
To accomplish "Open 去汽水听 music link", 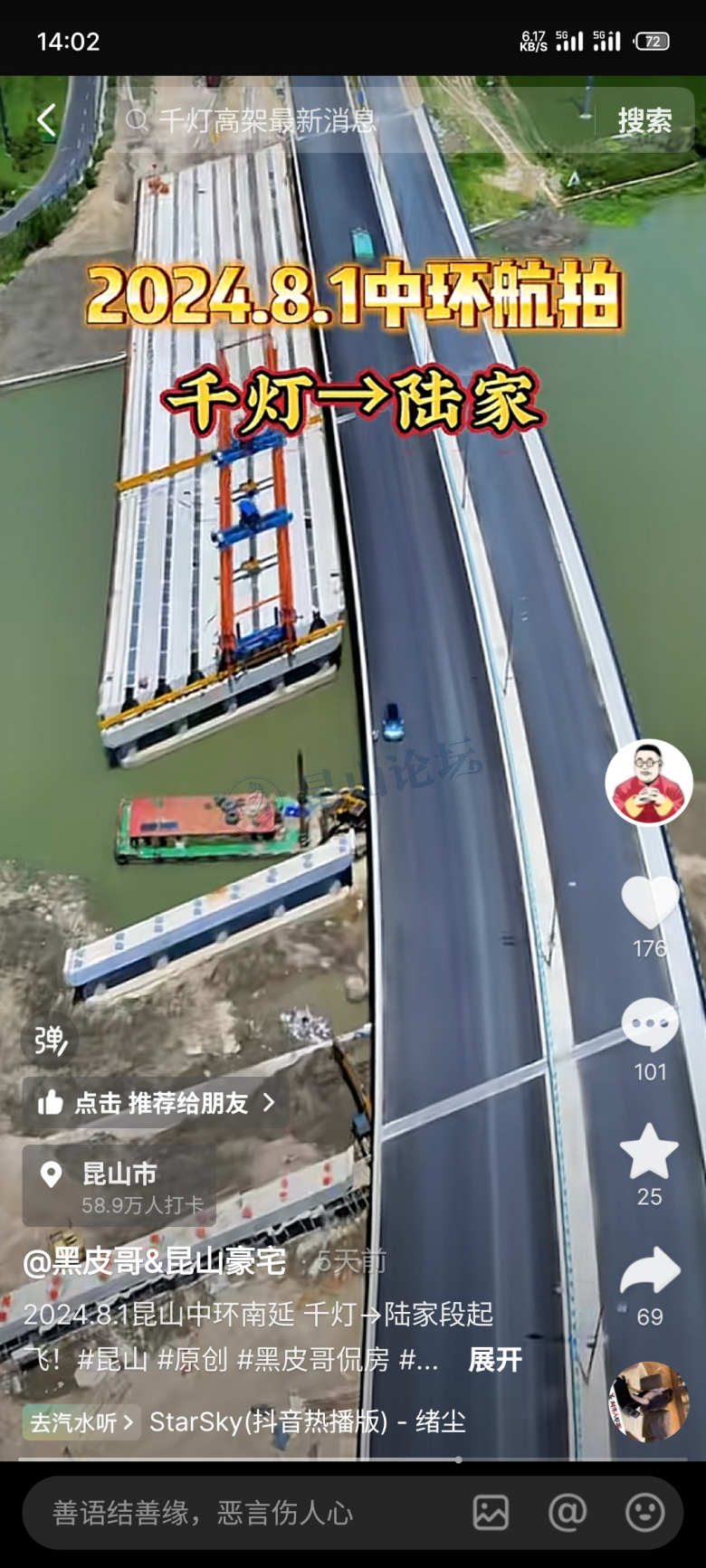I will pyautogui.click(x=81, y=1421).
